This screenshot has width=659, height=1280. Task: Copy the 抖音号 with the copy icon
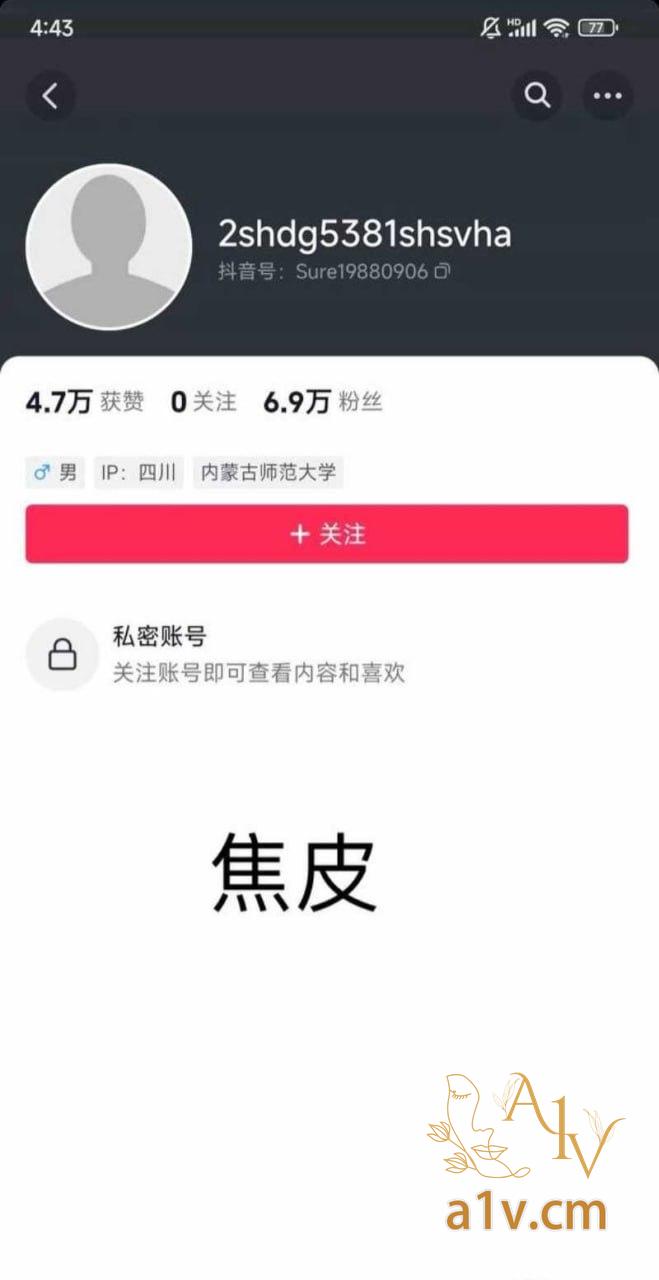point(443,271)
